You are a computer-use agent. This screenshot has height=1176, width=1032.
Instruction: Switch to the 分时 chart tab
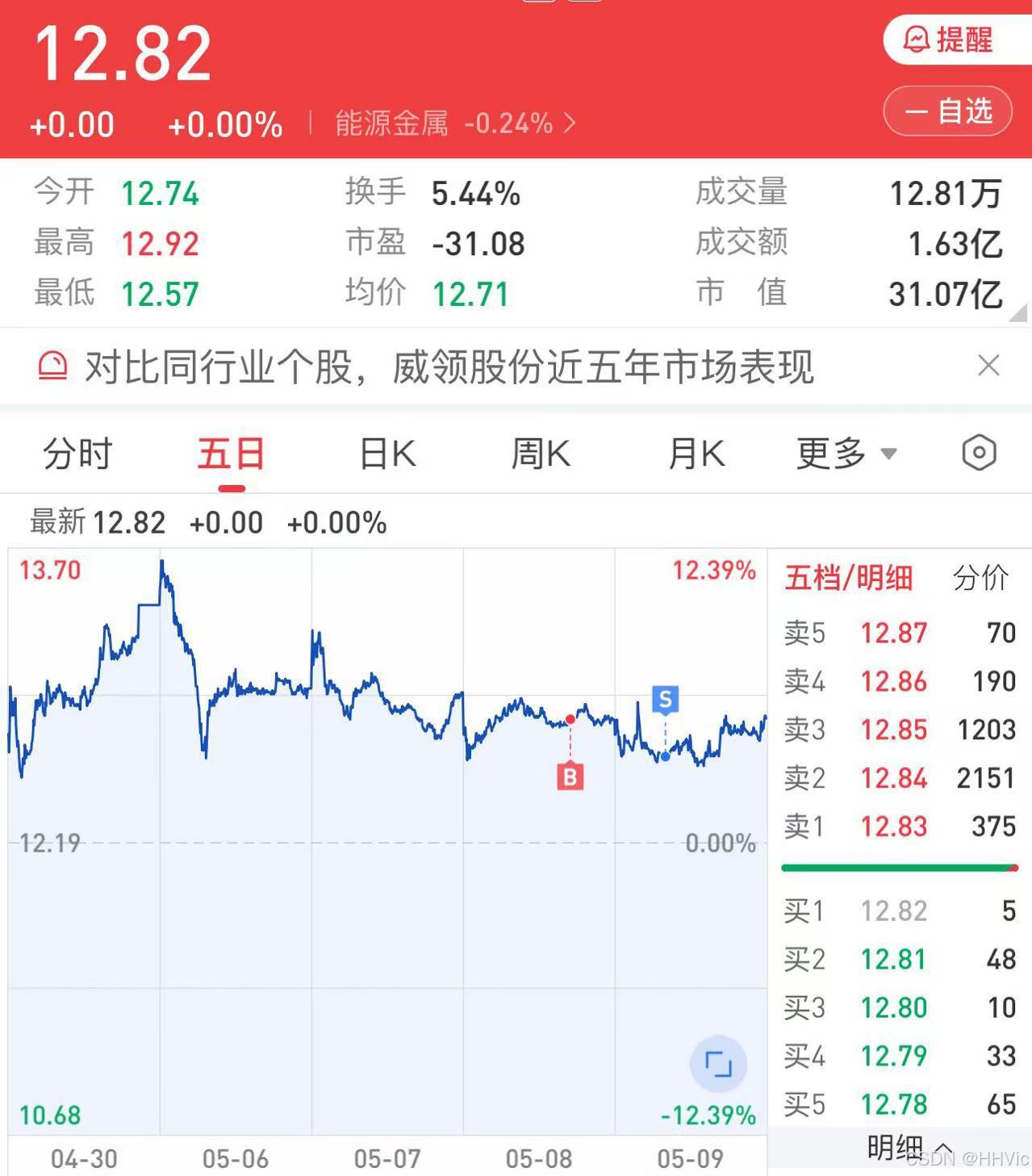[x=77, y=454]
